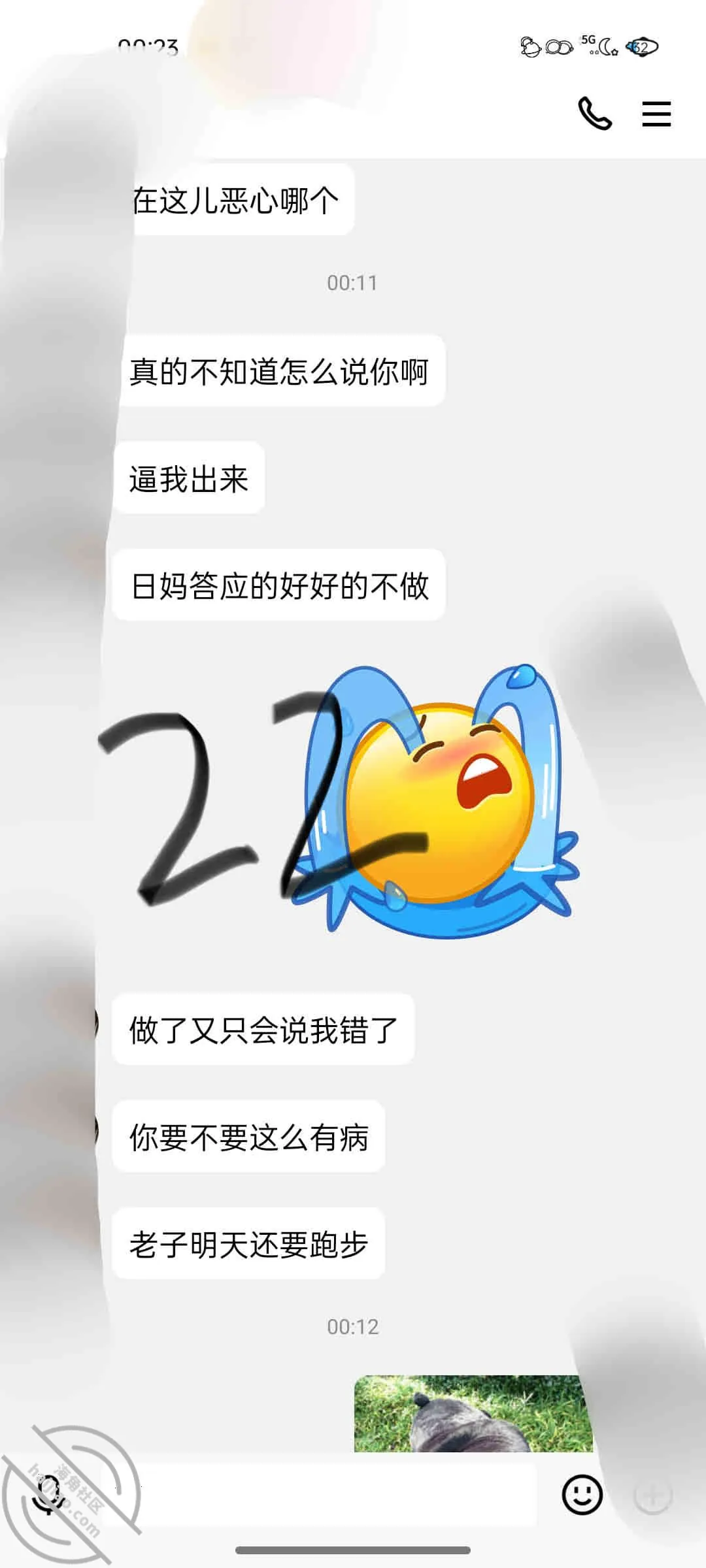The width and height of the screenshot is (706, 1568).
Task: Switch to voice input microphone
Action: tap(48, 1494)
